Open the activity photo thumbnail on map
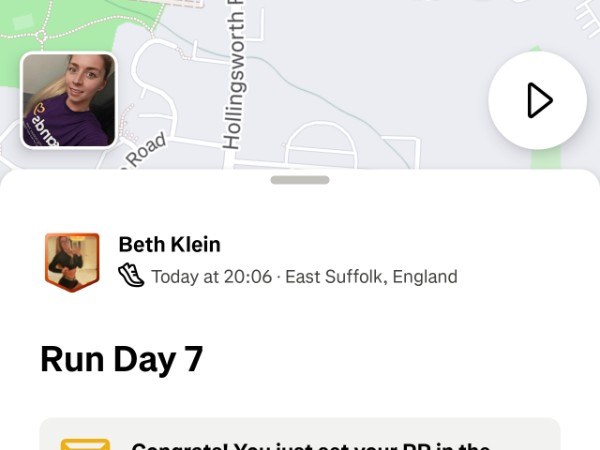Viewport: 600px width, 450px height. click(x=69, y=100)
